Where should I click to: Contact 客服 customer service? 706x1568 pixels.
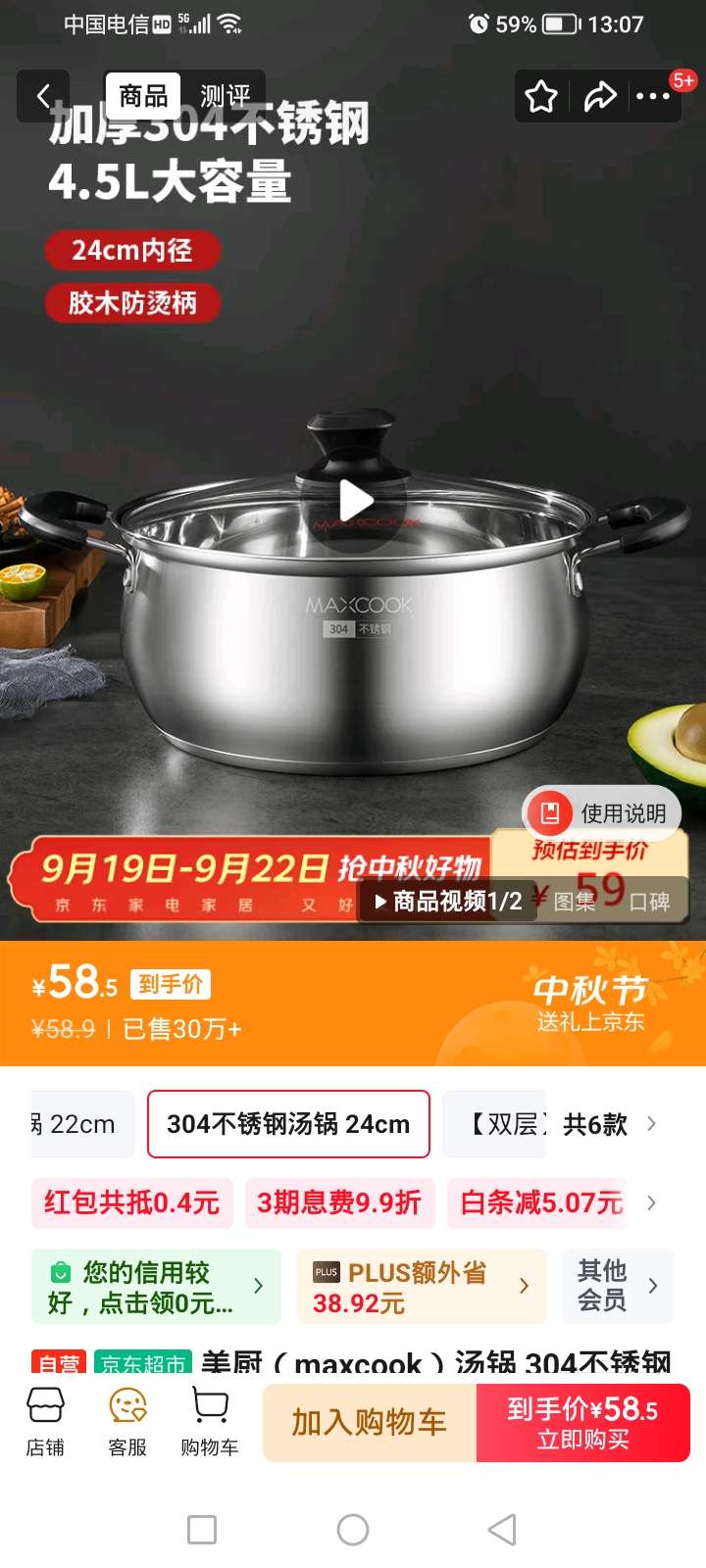[x=127, y=1423]
